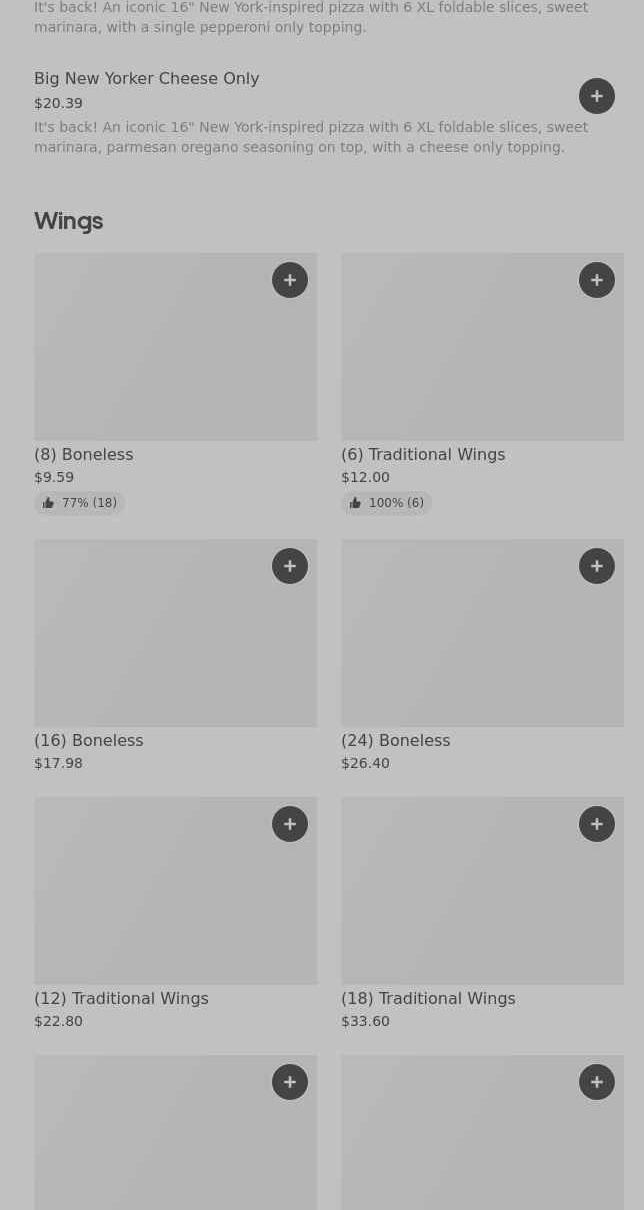Open (18) Traditional Wings details
This screenshot has height=1210, width=644.
[483, 914]
